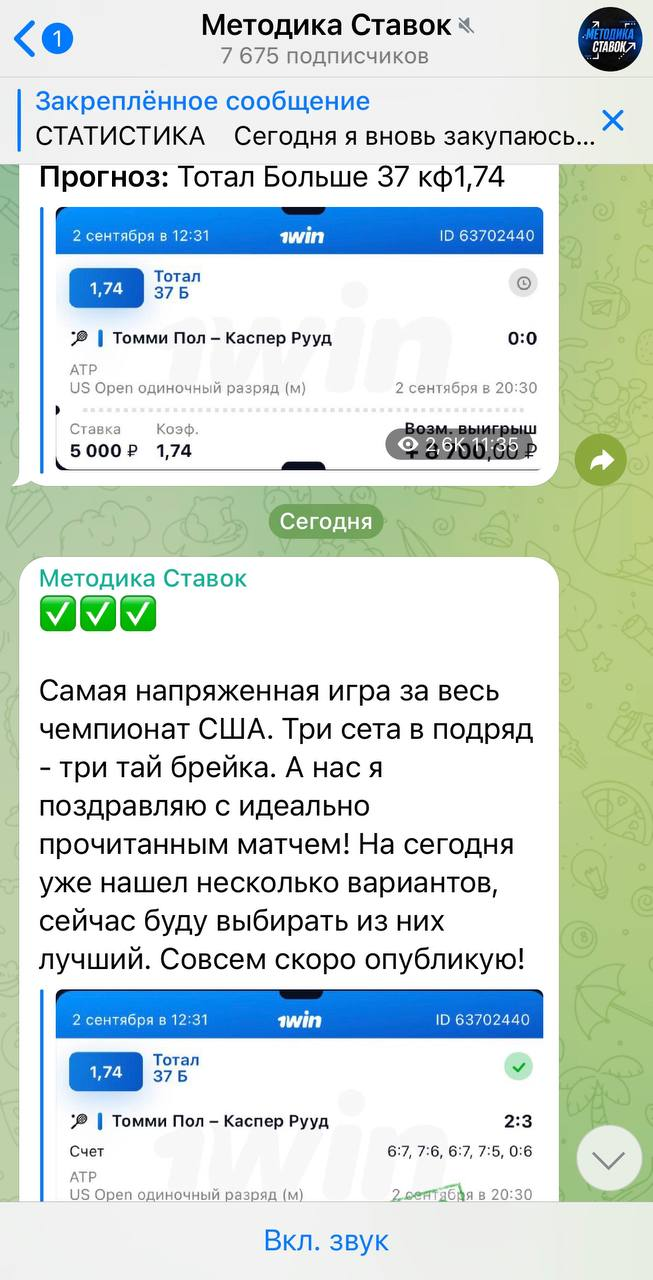This screenshot has height=1280, width=653.
Task: Open the Методика Ставок channel avatar
Action: click(610, 39)
